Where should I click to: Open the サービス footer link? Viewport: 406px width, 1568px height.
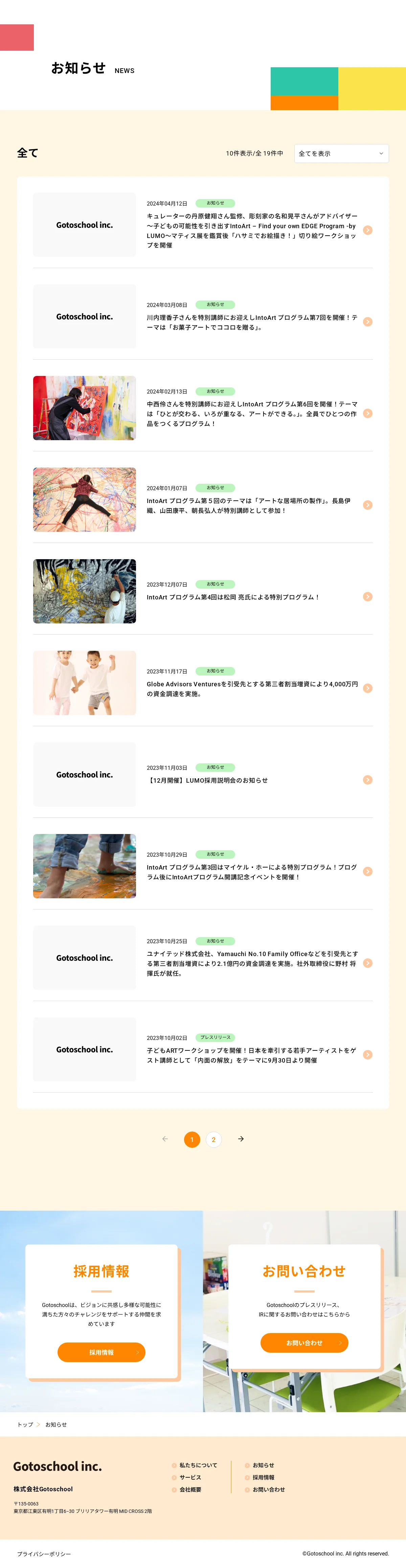point(189,1477)
